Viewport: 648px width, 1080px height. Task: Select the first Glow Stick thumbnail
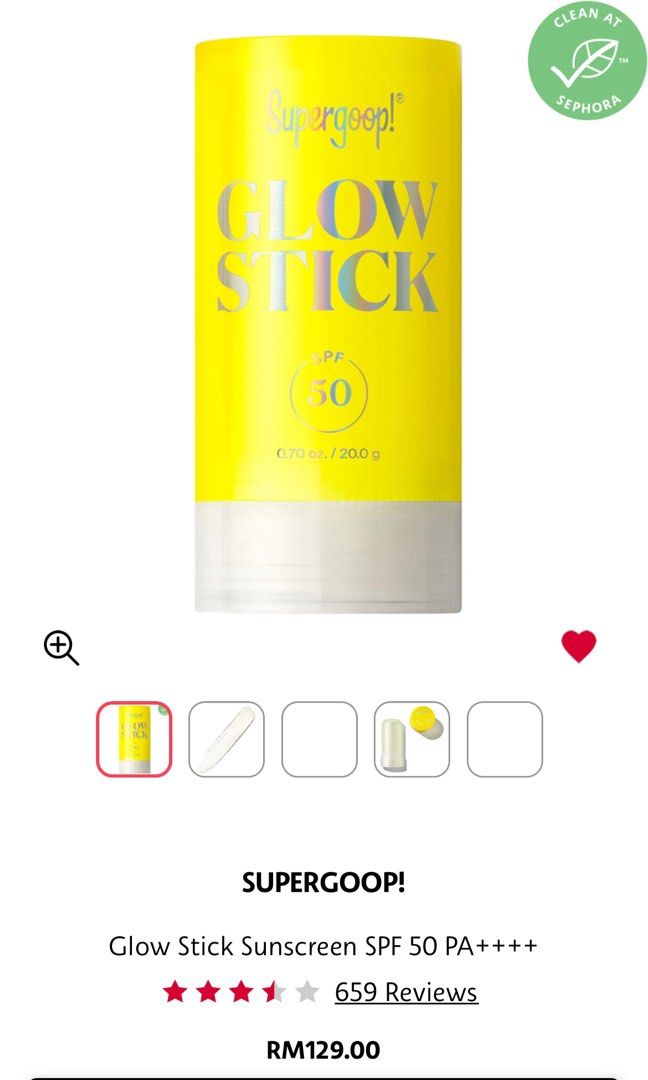pos(134,739)
